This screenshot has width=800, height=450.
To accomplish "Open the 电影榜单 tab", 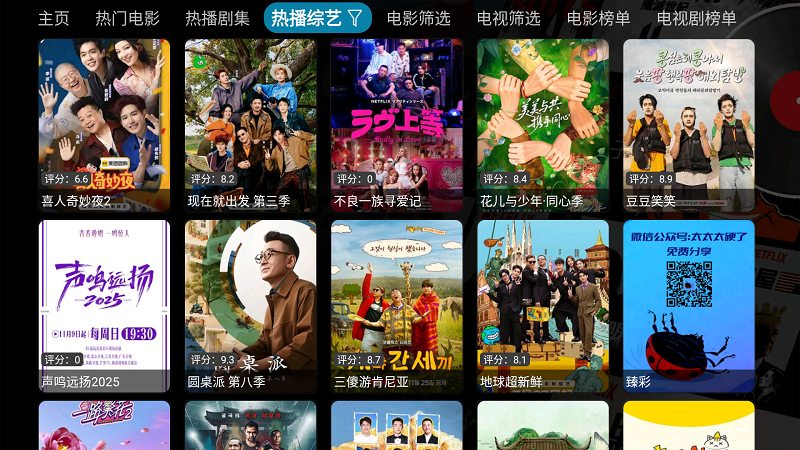I will coord(598,18).
